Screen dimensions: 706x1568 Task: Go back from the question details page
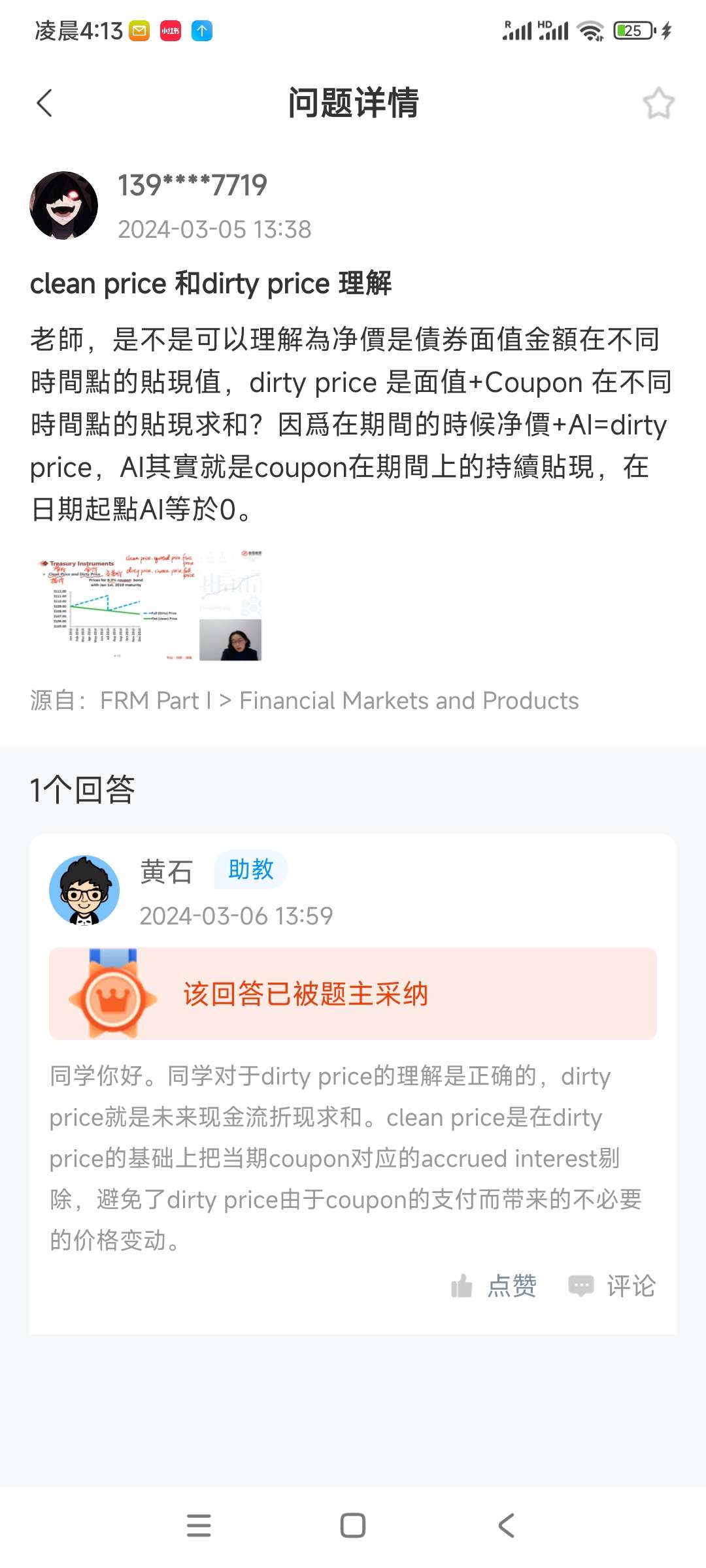tap(44, 103)
